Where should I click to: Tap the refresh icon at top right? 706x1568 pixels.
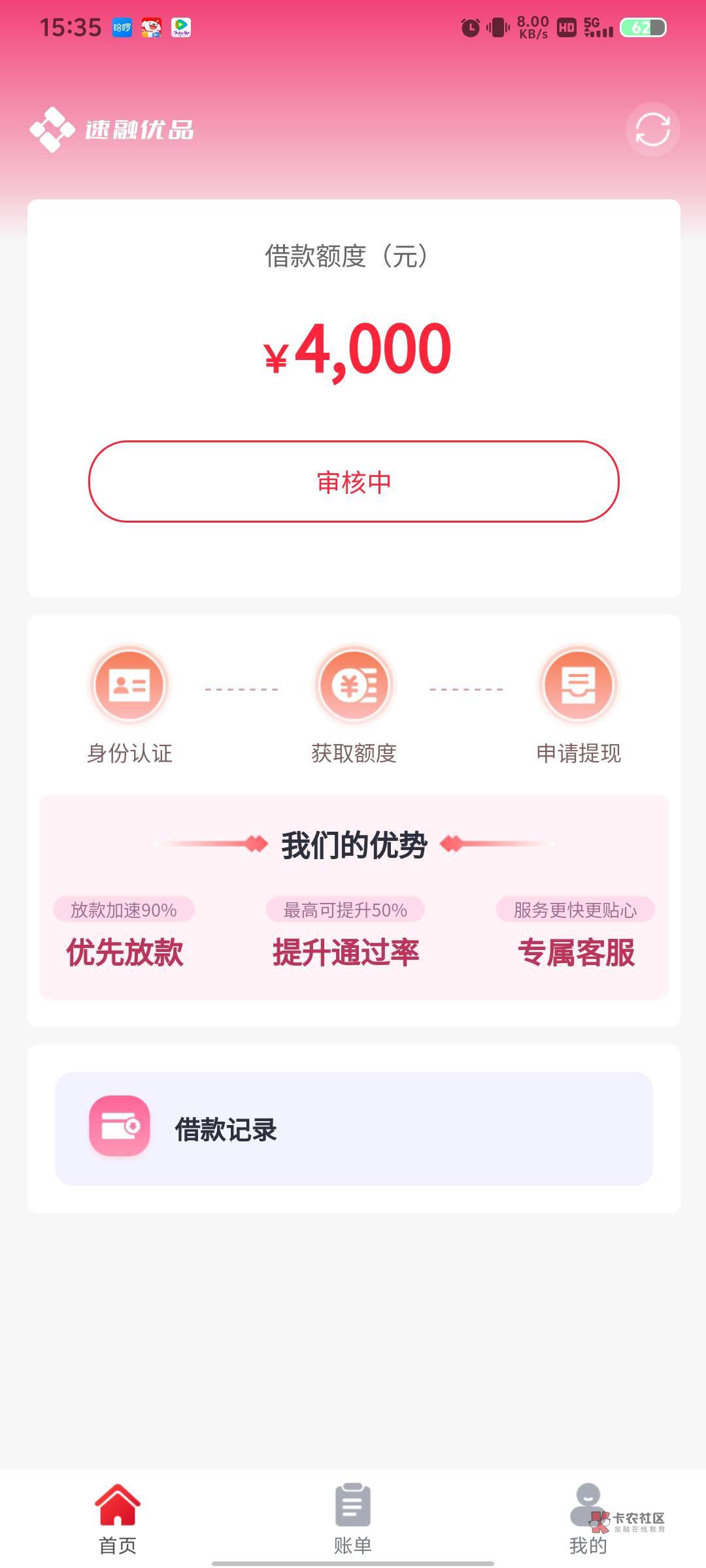[652, 129]
